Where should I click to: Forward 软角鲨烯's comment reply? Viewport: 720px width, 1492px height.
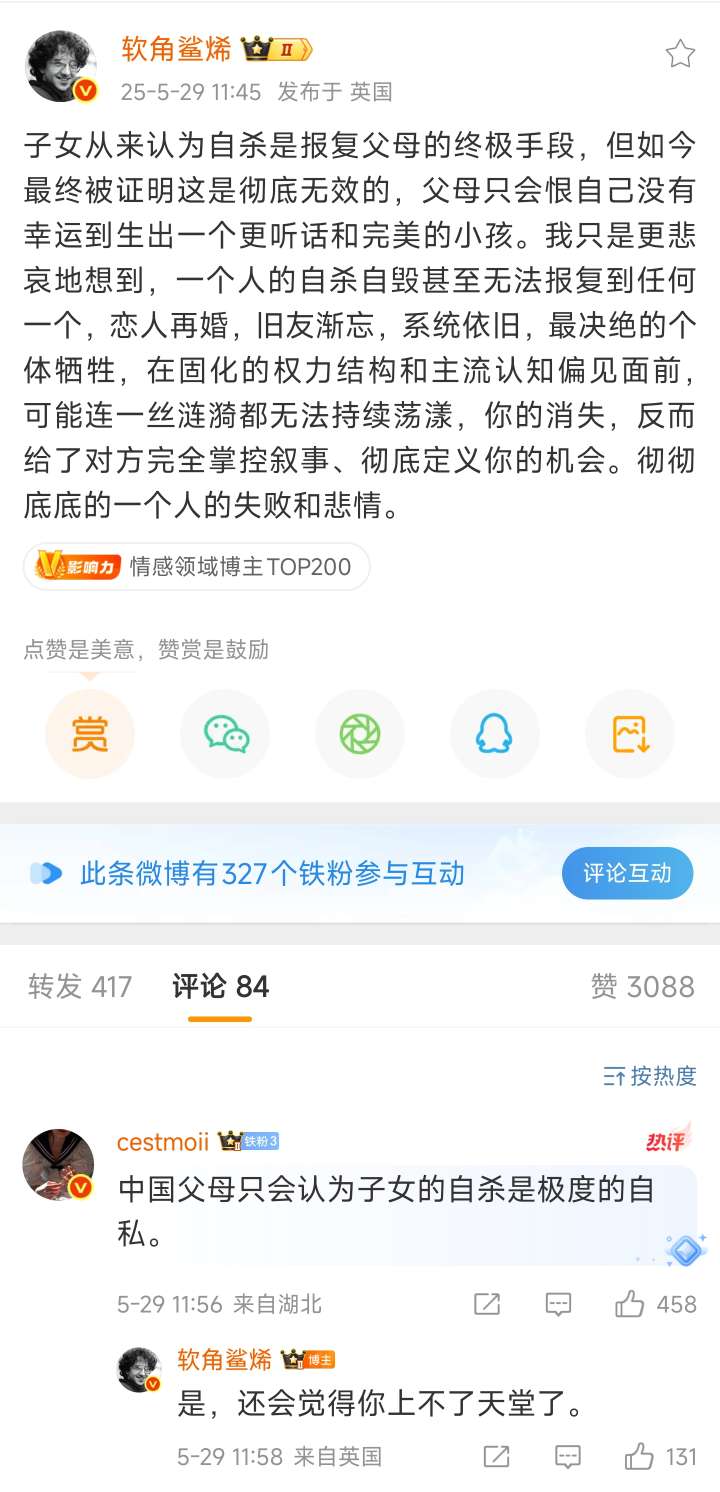497,1456
